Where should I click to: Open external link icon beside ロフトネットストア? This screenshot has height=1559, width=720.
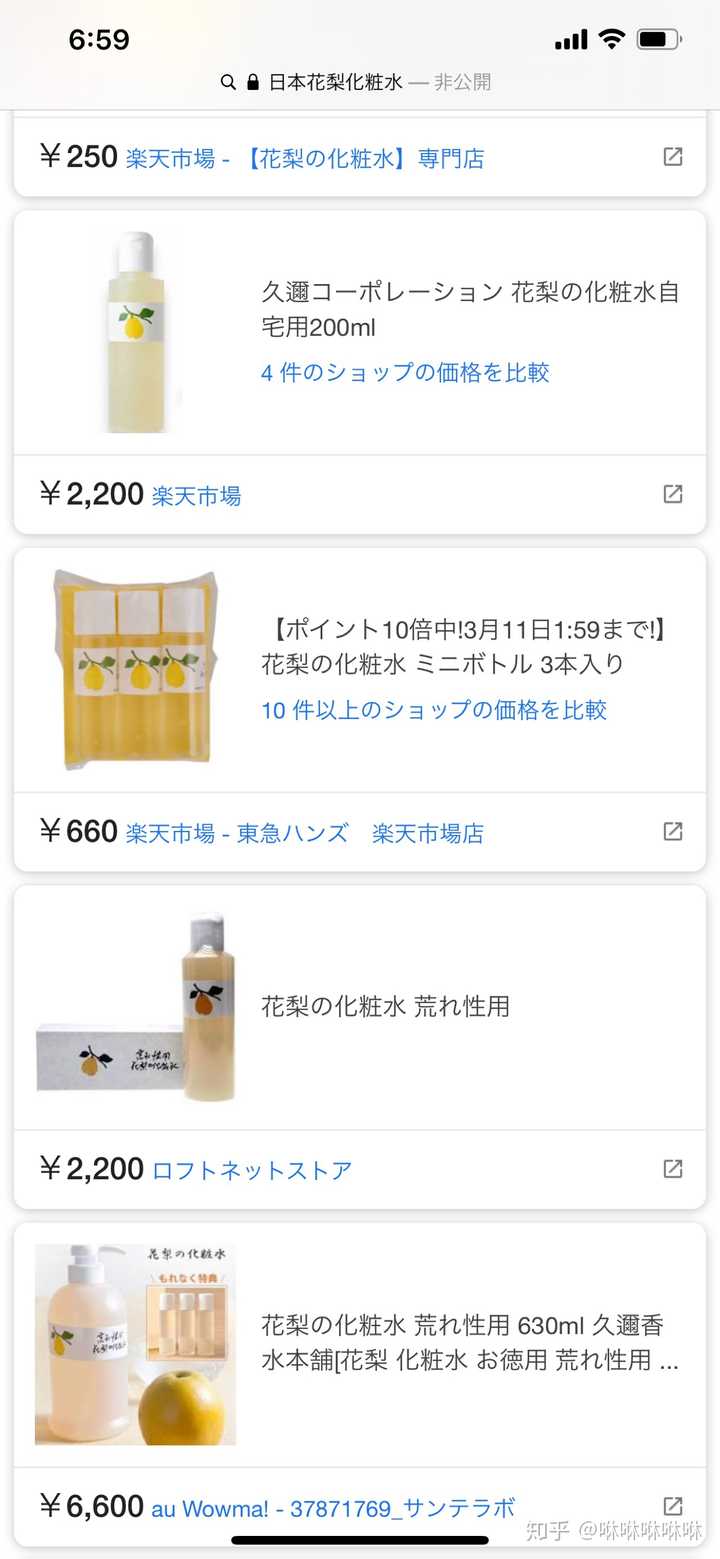coord(673,1168)
